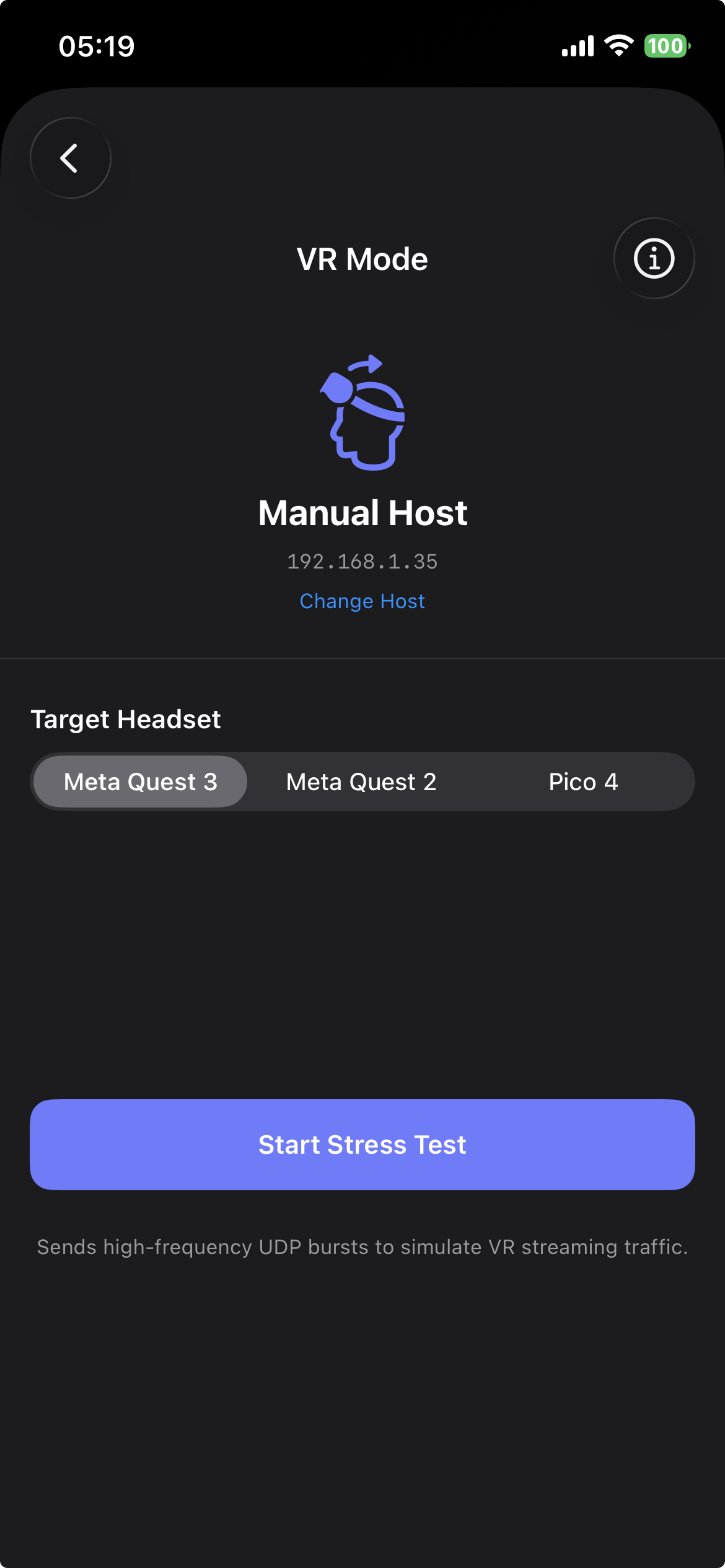Image resolution: width=725 pixels, height=1568 pixels.
Task: Tap the clock showing 05:19
Action: click(96, 46)
